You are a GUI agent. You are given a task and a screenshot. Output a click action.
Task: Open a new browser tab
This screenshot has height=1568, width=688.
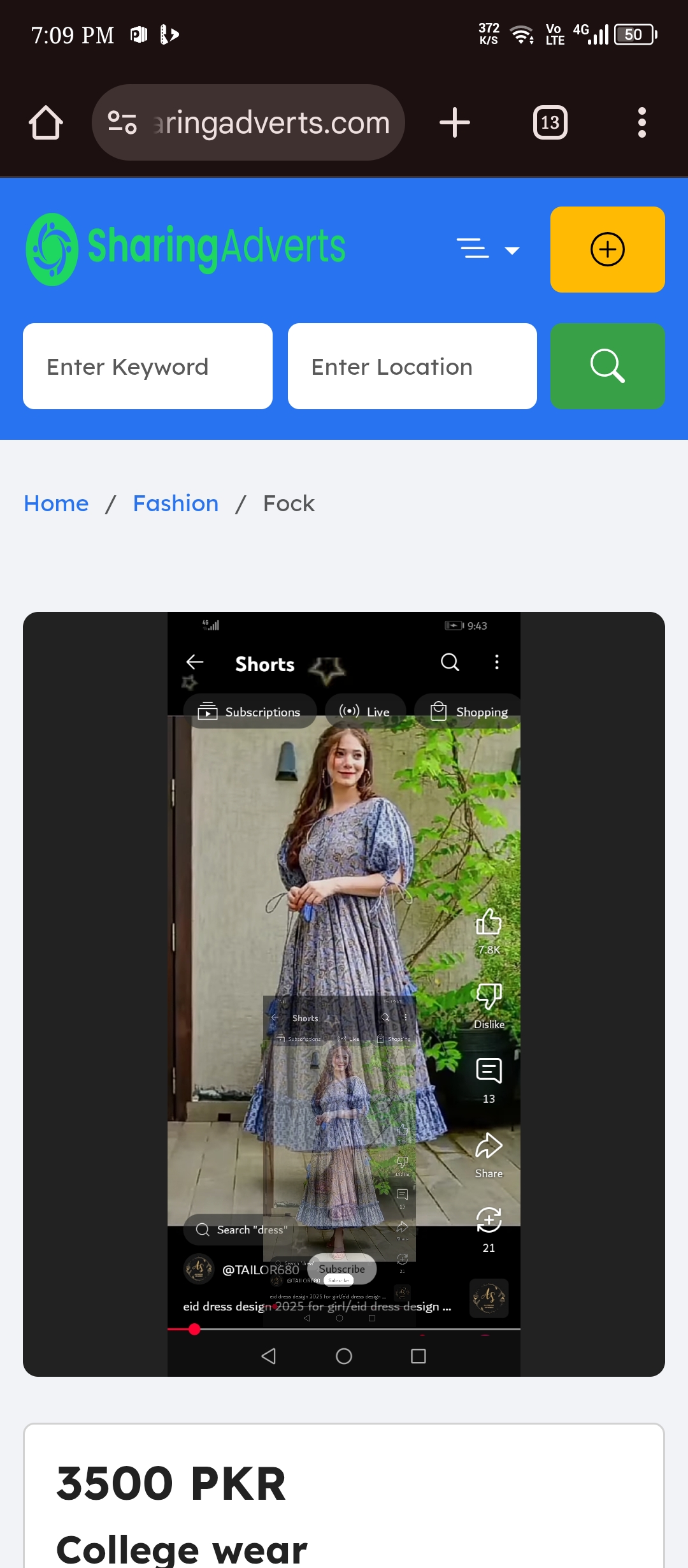tap(455, 122)
